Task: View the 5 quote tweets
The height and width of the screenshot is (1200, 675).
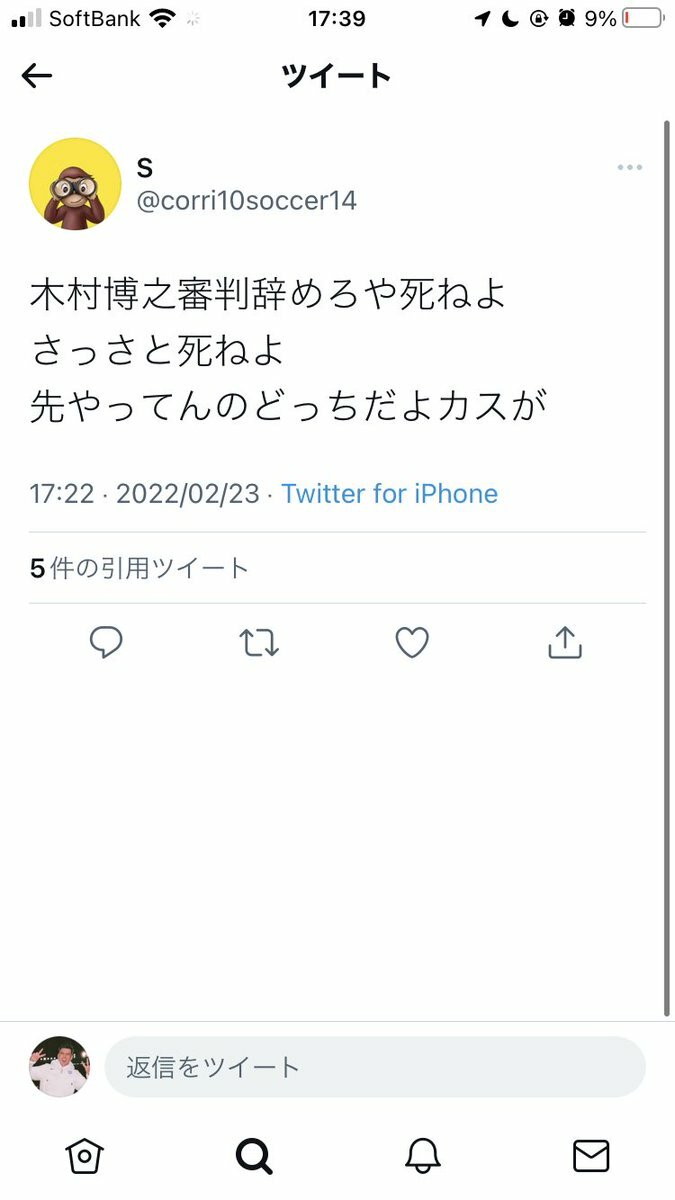Action: (x=139, y=568)
